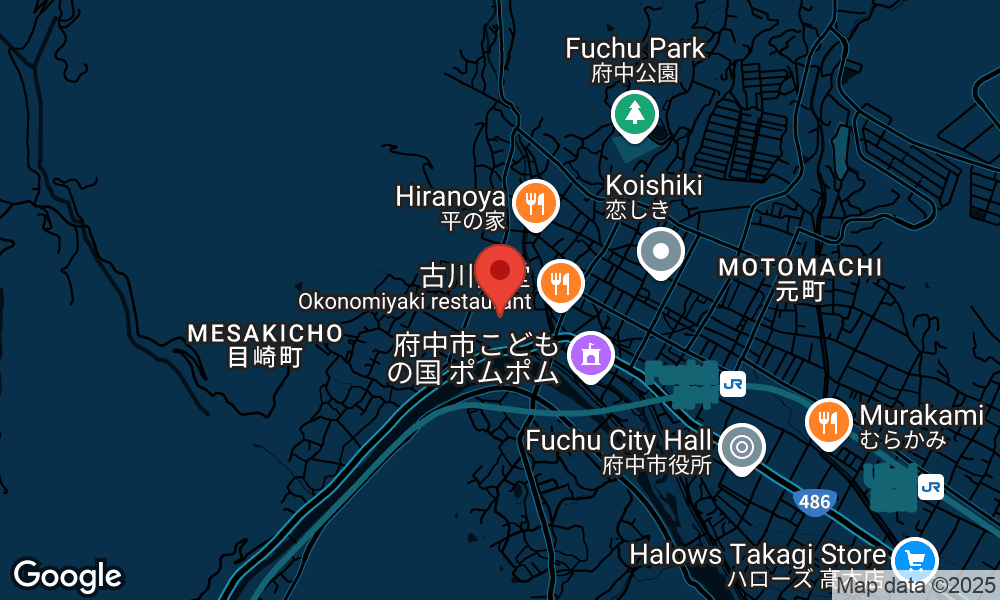The width and height of the screenshot is (1000, 600).
Task: View the Murakami restaurant pin
Action: [x=828, y=421]
